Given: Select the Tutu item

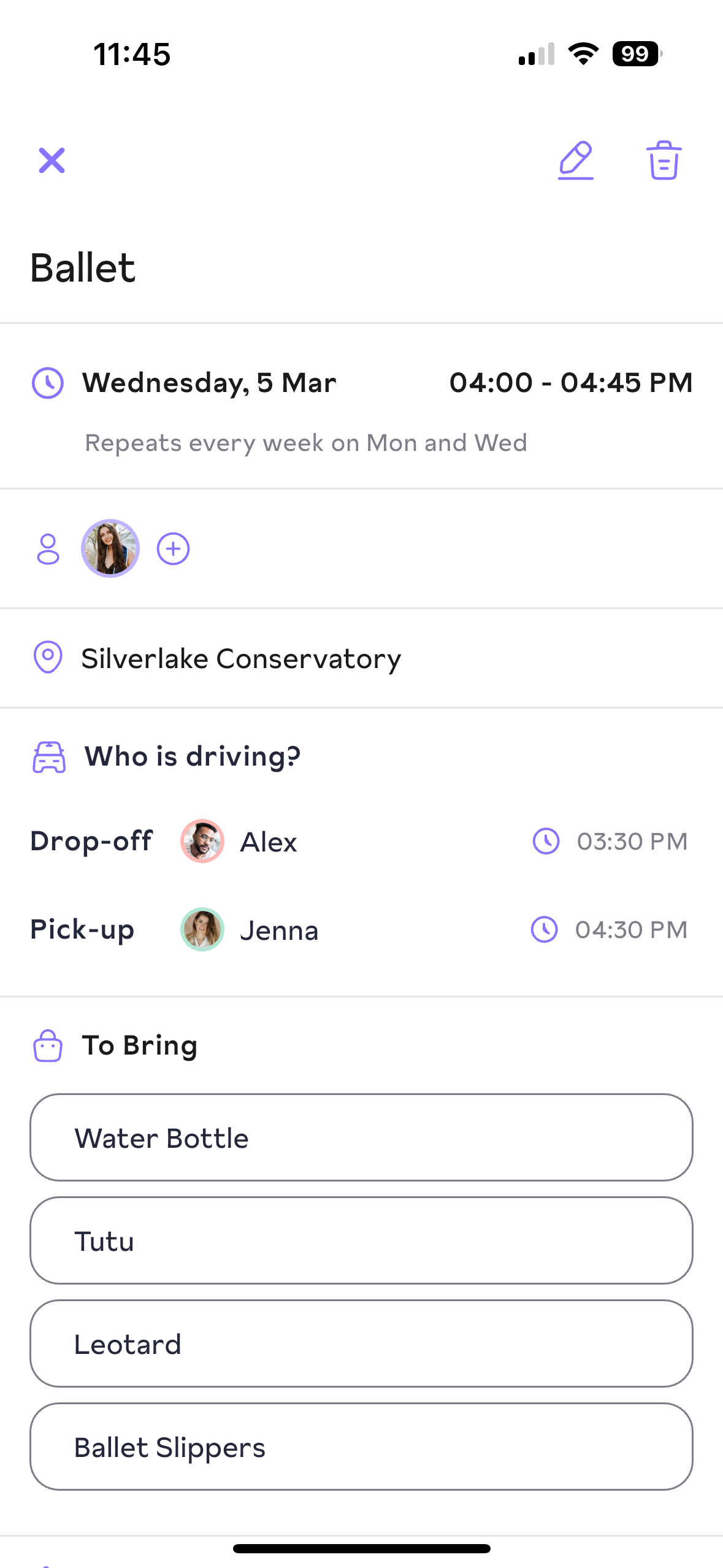Looking at the screenshot, I should [x=361, y=1240].
